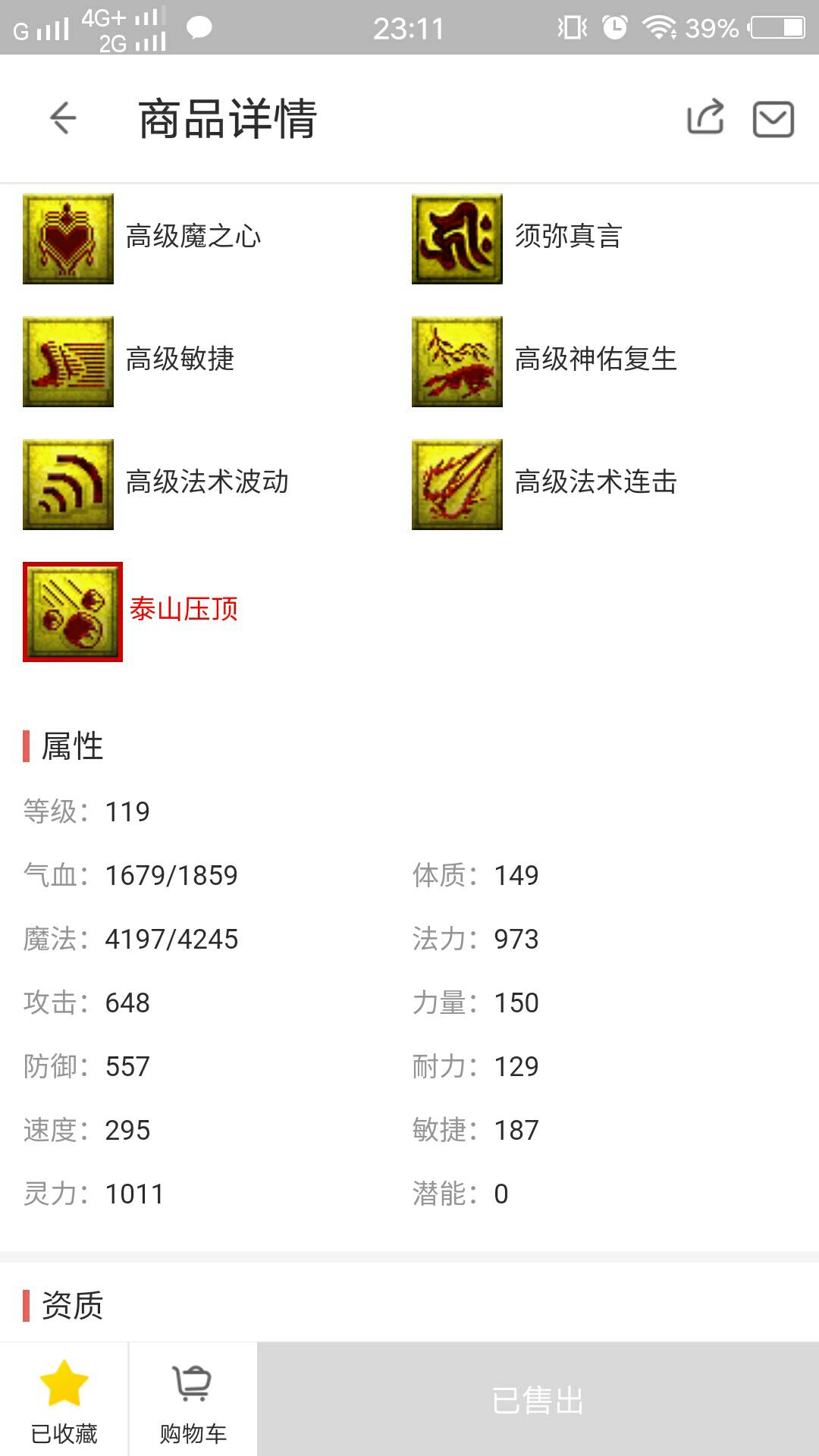
Task: Open the 高级敏捷 skill icon
Action: click(68, 362)
